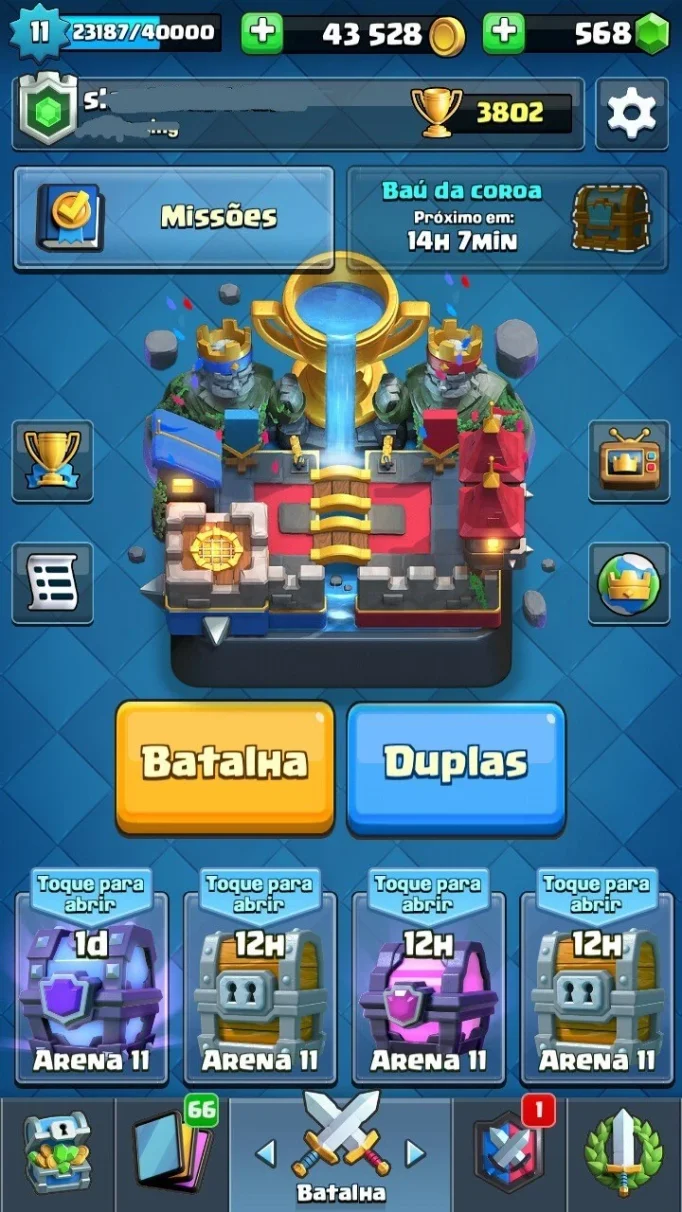
Task: Open the news scroll icon
Action: (x=52, y=583)
